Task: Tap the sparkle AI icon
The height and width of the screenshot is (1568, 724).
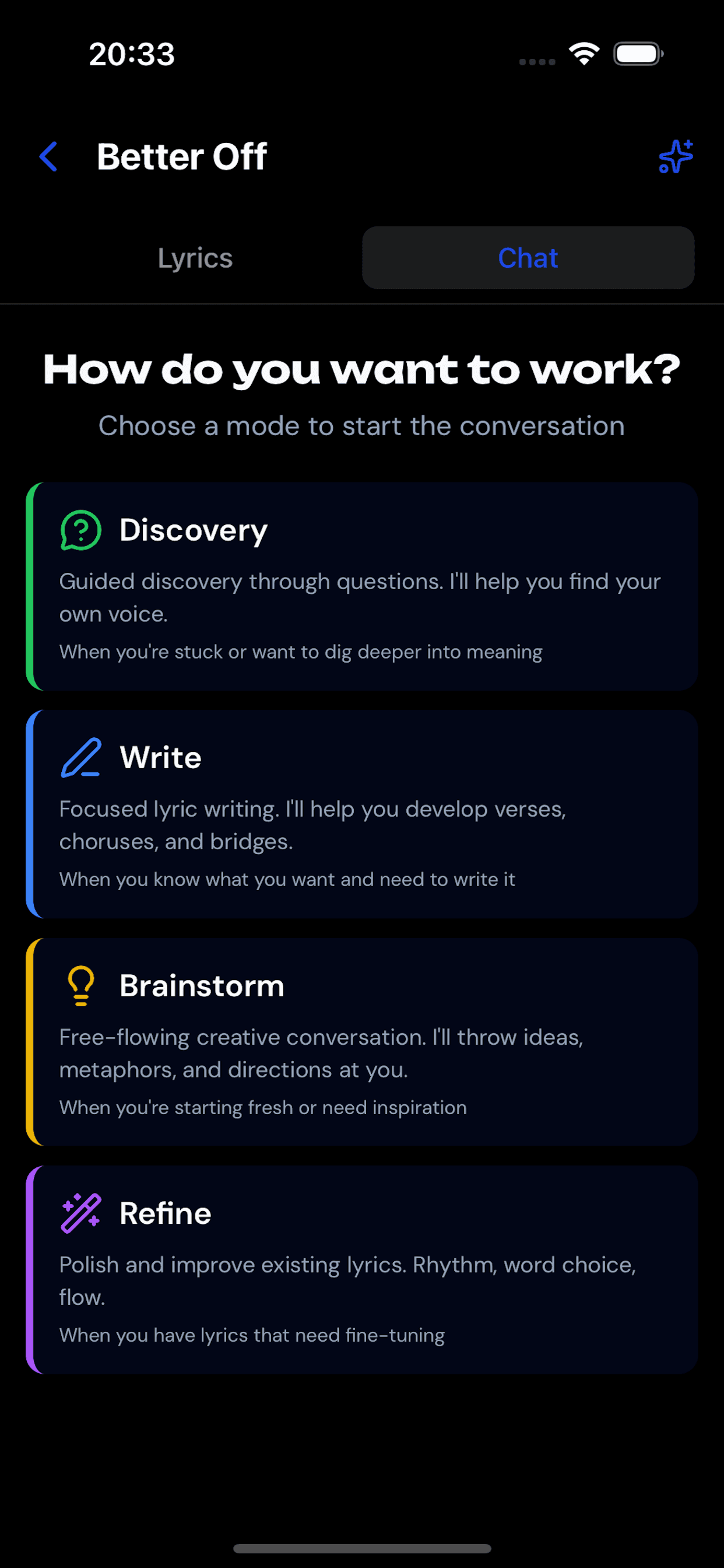Action: tap(676, 156)
